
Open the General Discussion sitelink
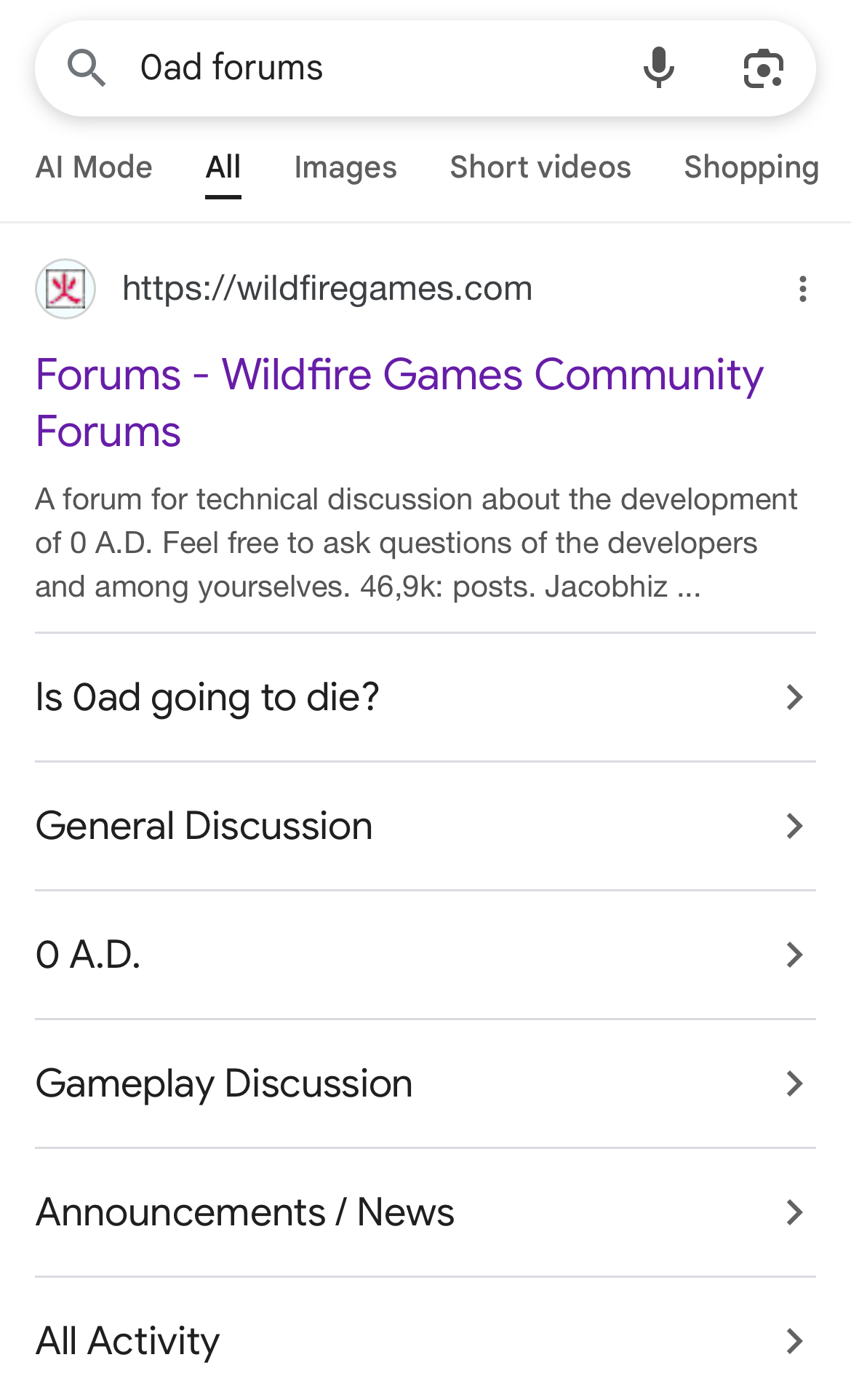pos(425,826)
